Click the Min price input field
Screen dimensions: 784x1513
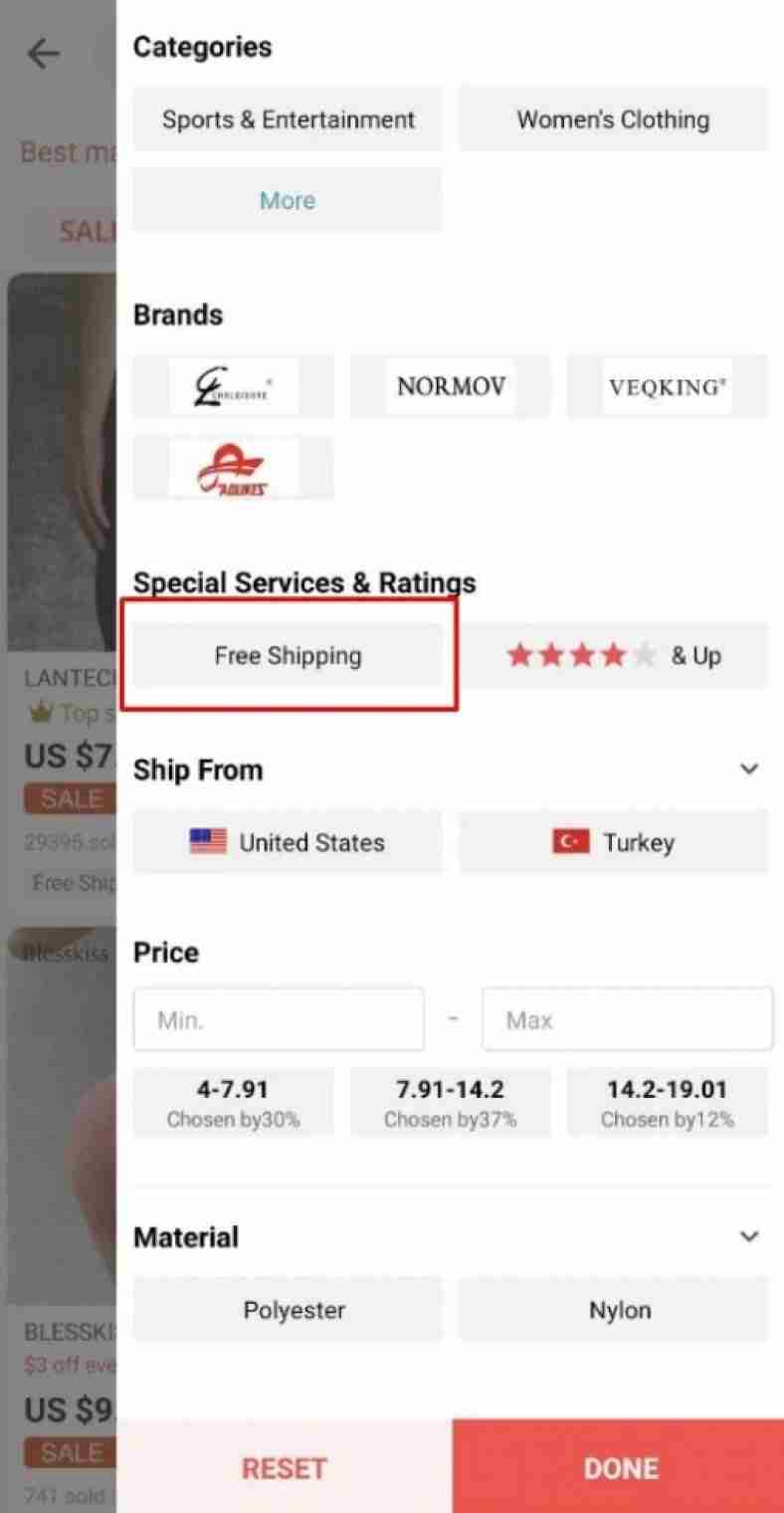279,1018
